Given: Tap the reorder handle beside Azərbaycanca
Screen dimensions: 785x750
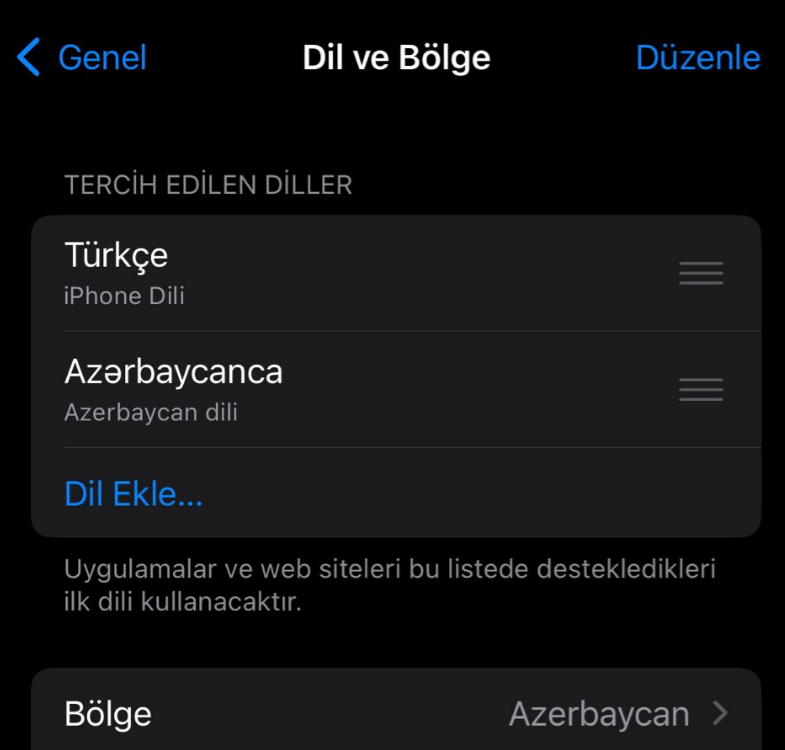Looking at the screenshot, I should point(700,389).
